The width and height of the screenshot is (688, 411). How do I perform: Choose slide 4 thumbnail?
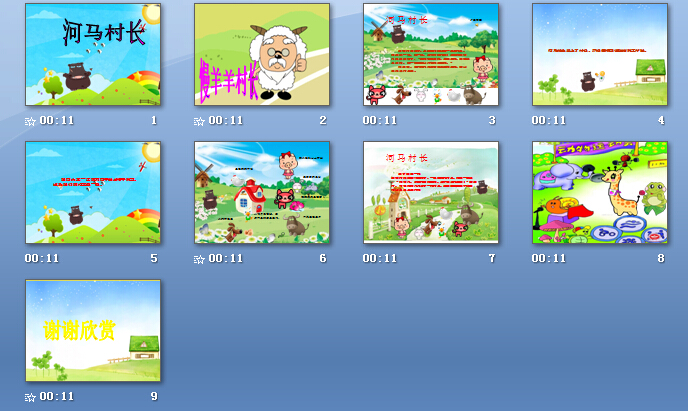pos(599,54)
